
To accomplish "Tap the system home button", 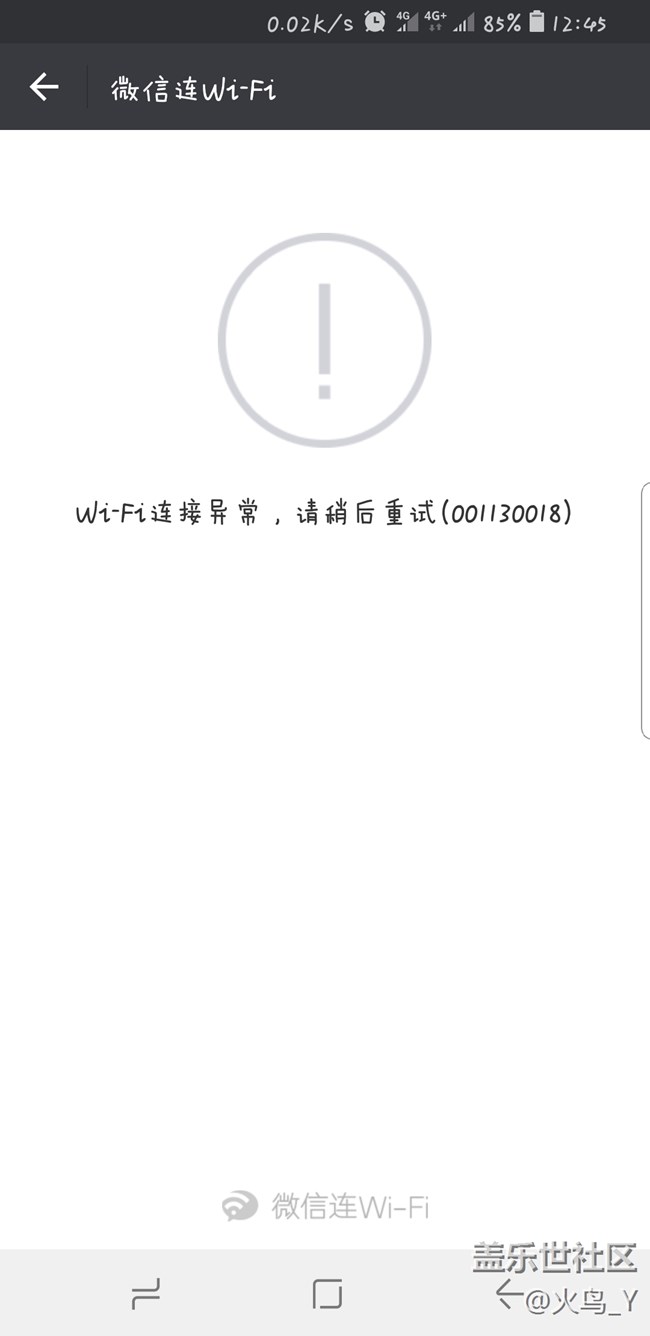I will (327, 1294).
